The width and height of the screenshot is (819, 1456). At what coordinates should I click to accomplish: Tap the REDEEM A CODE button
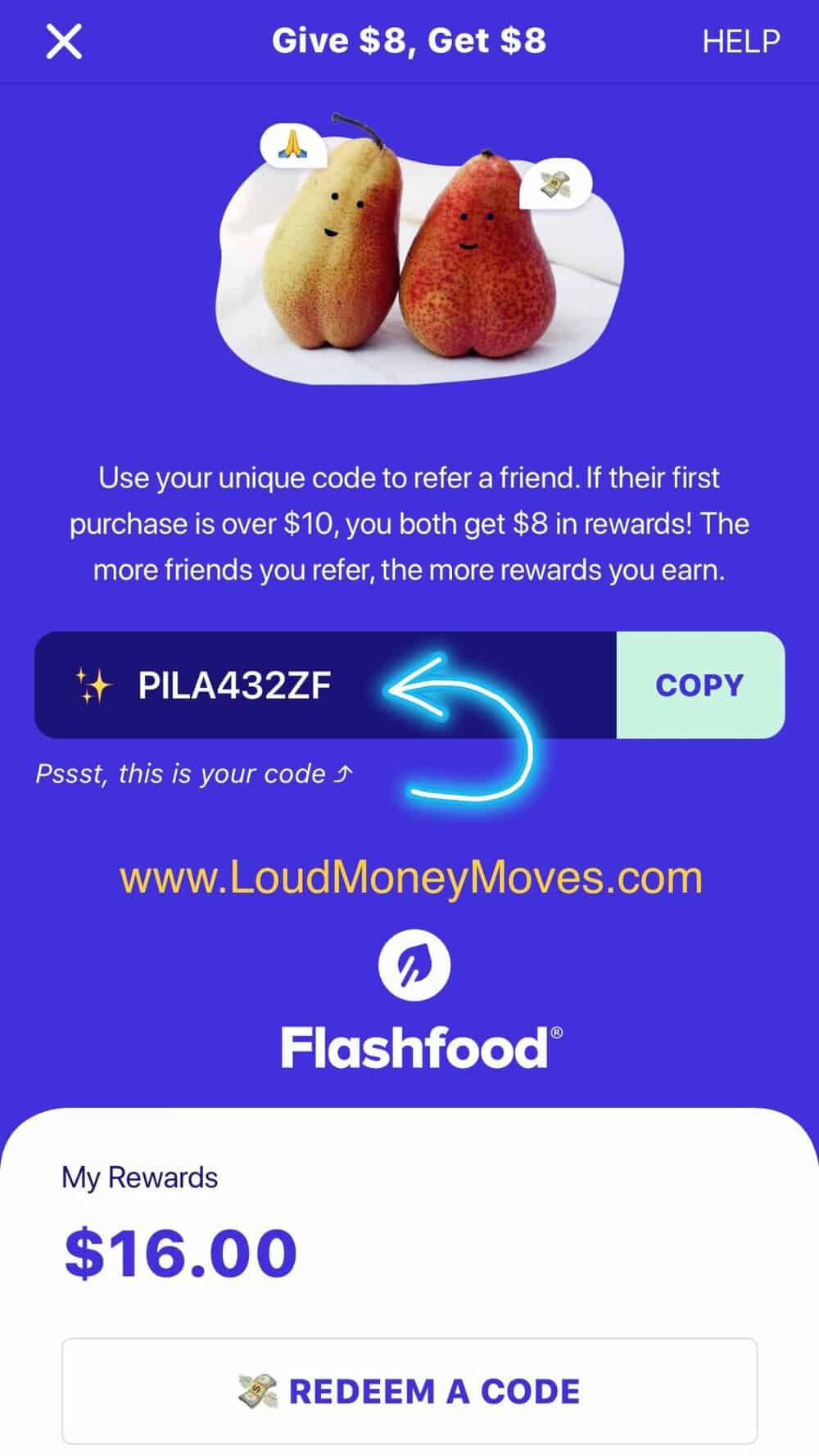click(409, 1388)
